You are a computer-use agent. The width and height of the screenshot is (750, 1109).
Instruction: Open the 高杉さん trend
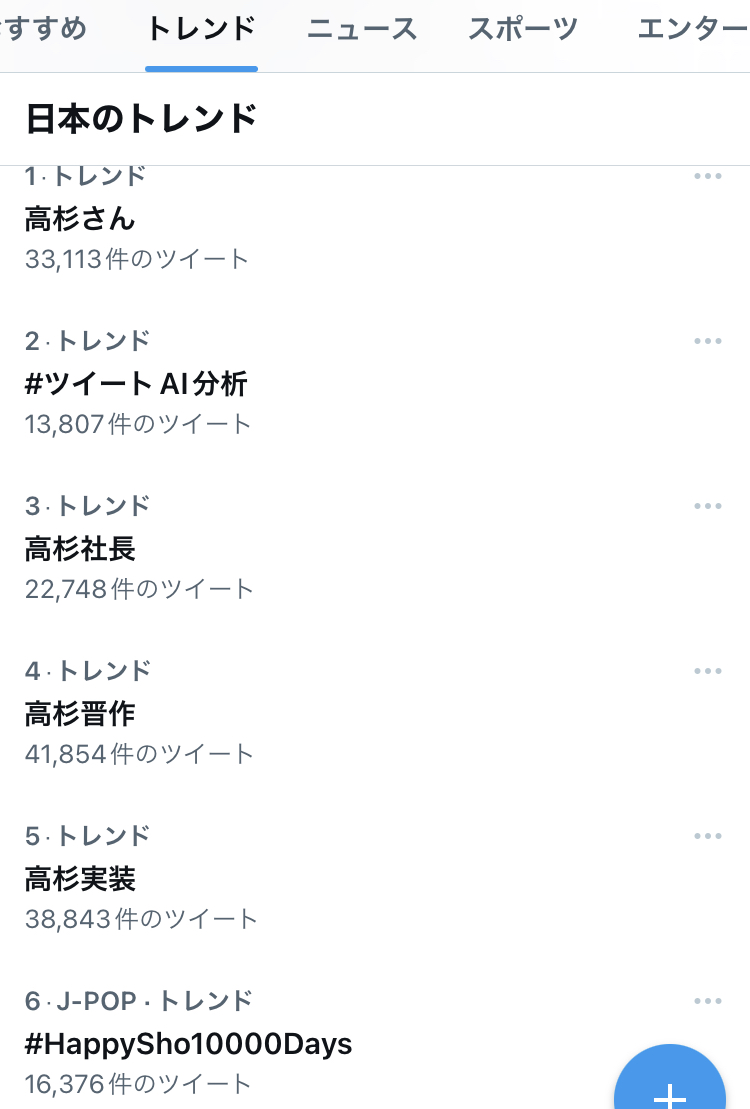point(80,218)
